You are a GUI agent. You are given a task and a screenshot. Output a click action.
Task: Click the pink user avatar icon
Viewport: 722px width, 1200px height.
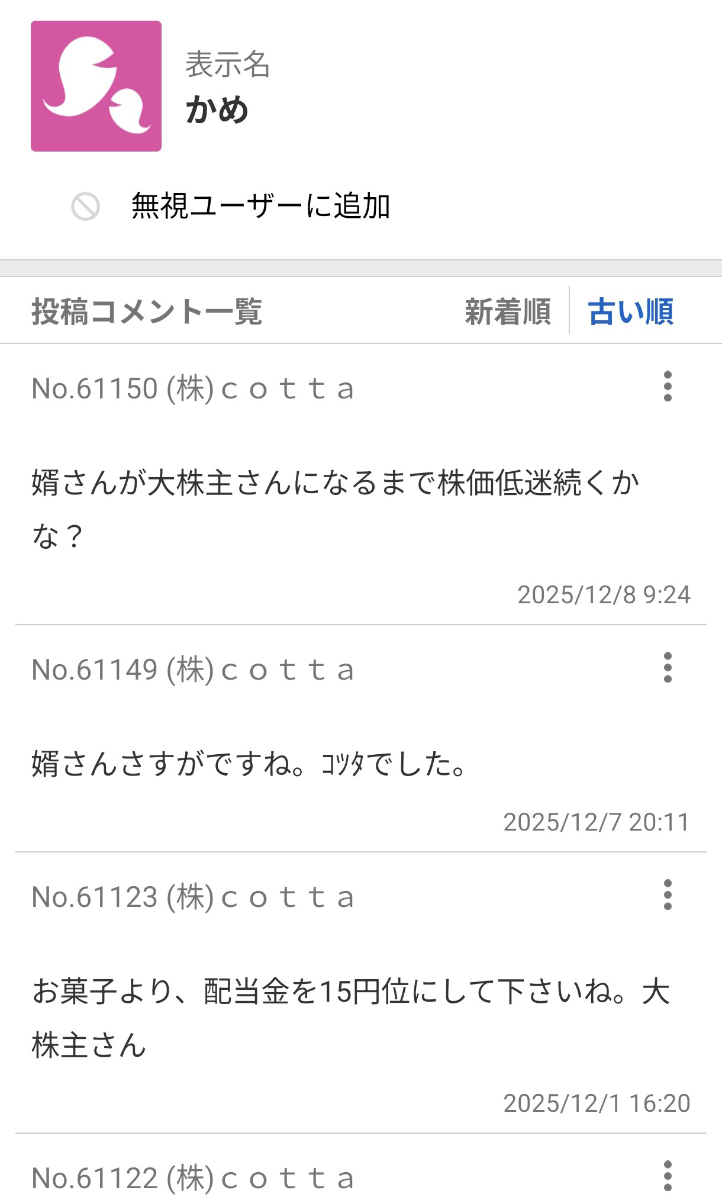click(x=96, y=85)
